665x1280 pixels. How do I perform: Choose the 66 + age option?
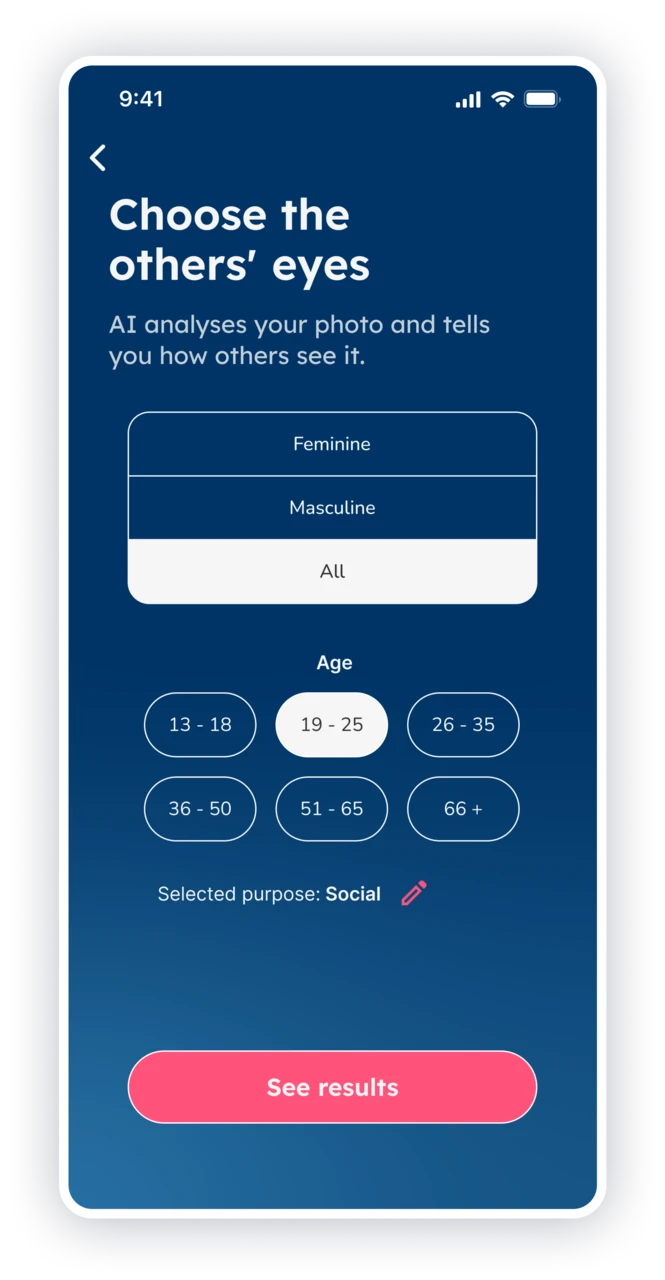(x=463, y=808)
